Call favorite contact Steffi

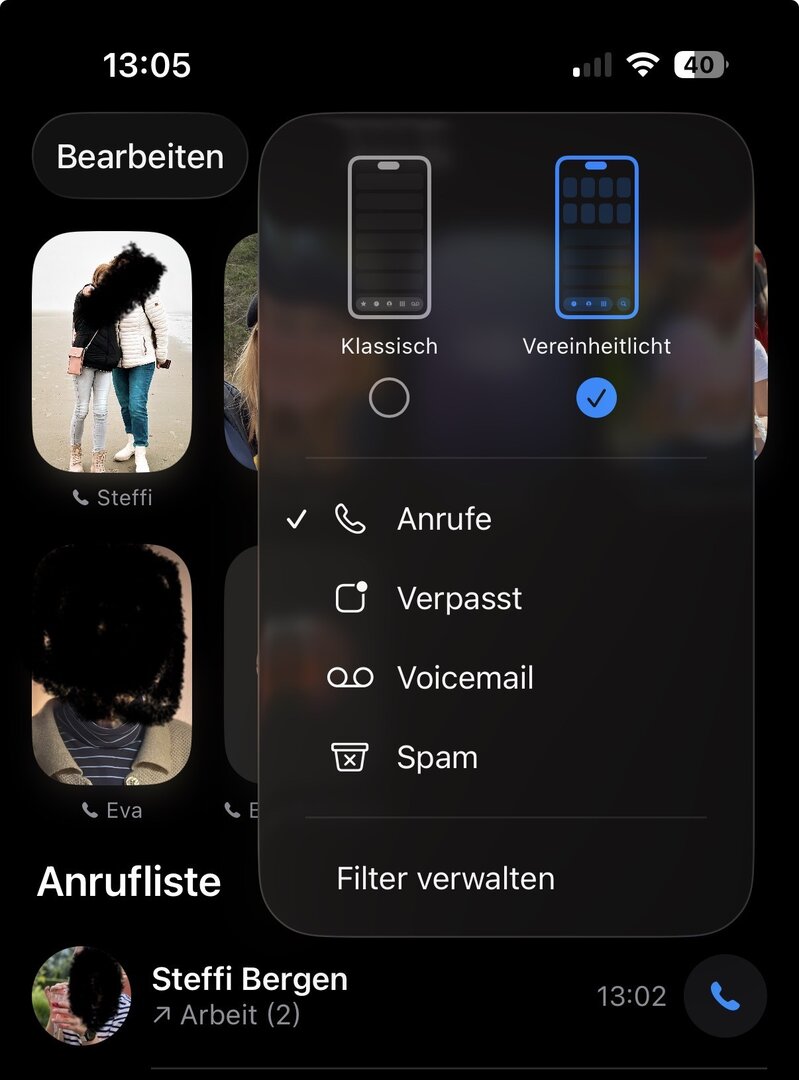(111, 352)
